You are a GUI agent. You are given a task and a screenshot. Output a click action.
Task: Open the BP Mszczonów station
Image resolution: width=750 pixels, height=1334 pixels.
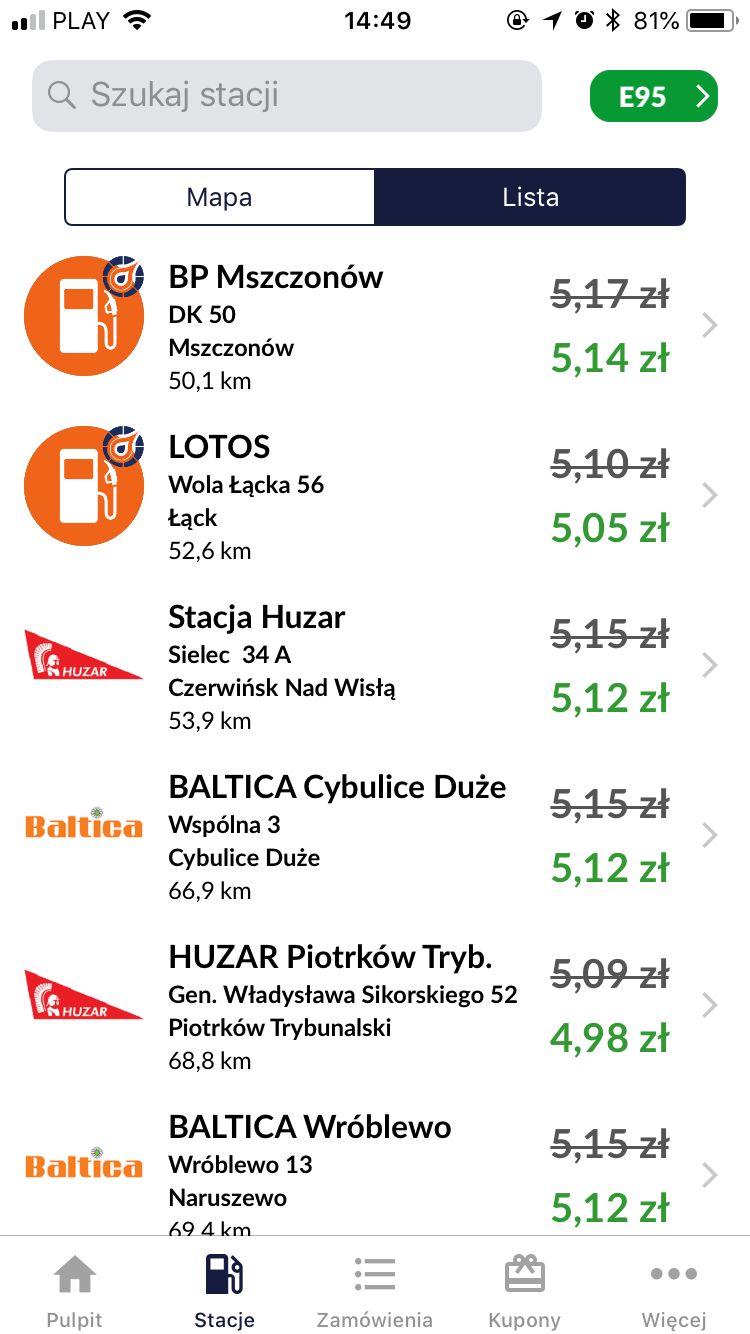pos(375,325)
